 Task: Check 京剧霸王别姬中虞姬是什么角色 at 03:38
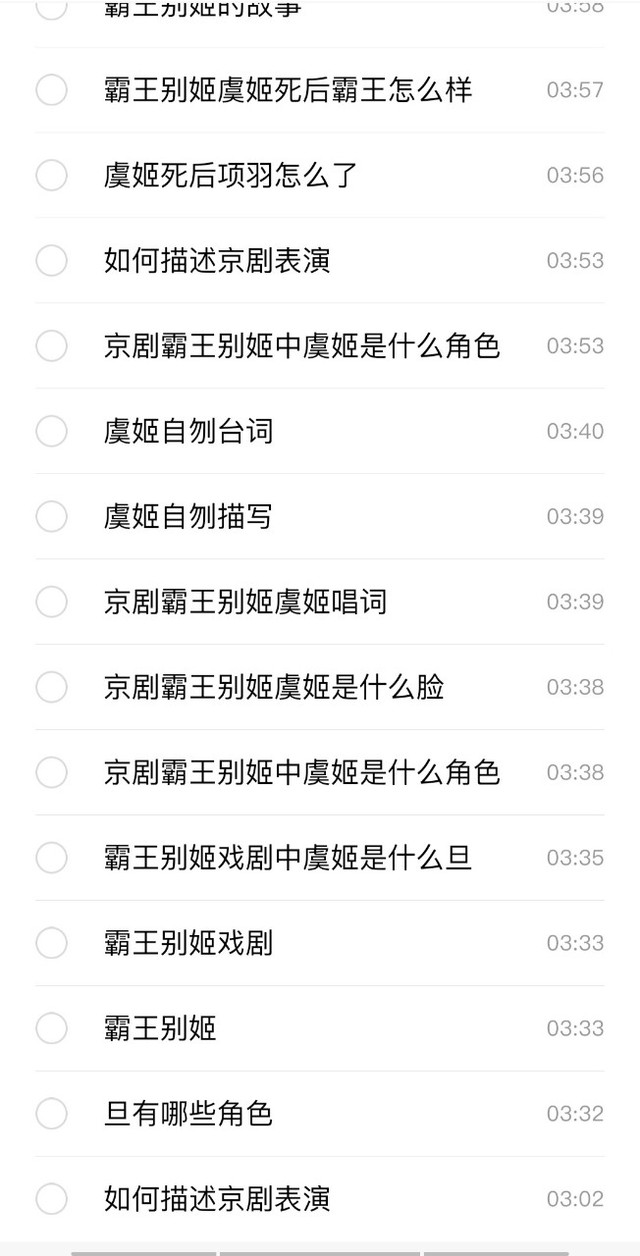pyautogui.click(x=51, y=772)
